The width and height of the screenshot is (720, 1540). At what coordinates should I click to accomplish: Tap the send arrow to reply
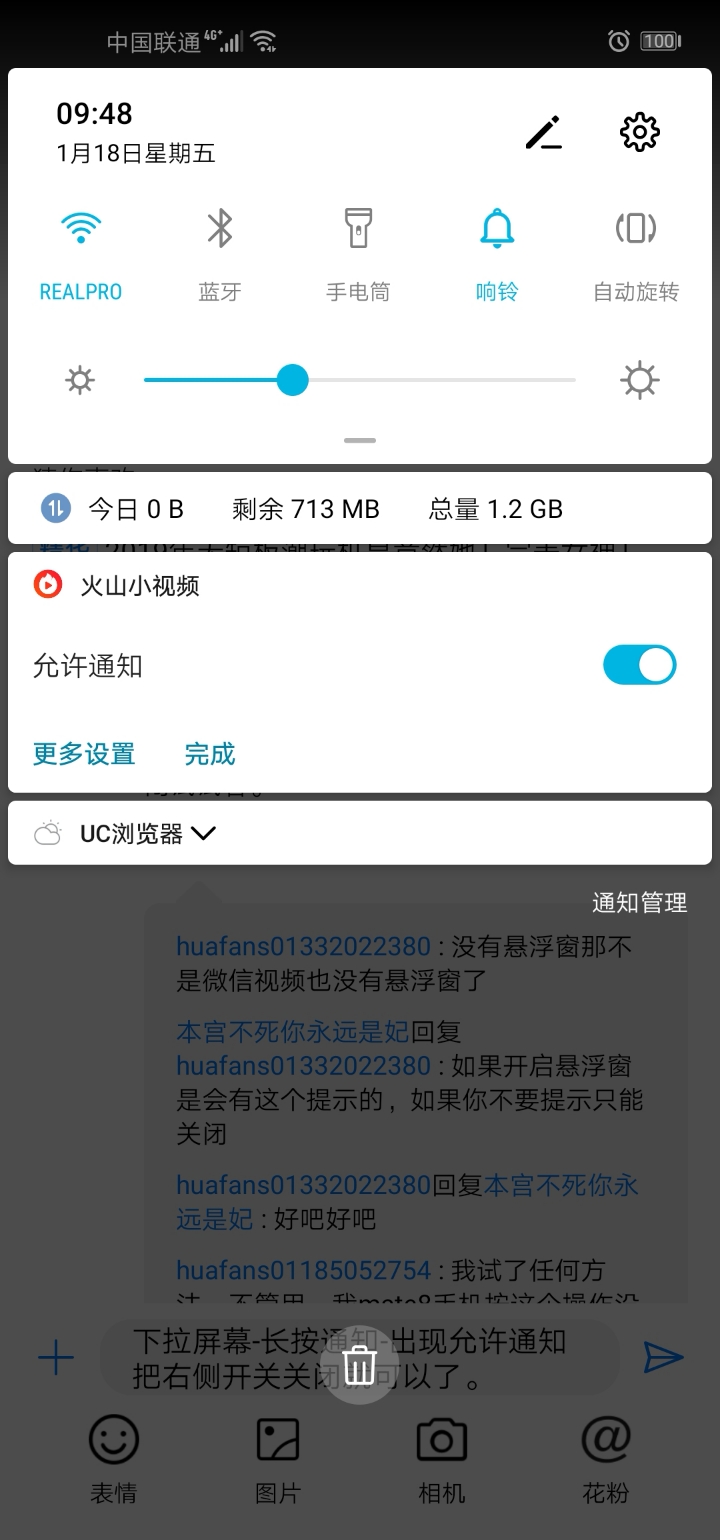663,1358
